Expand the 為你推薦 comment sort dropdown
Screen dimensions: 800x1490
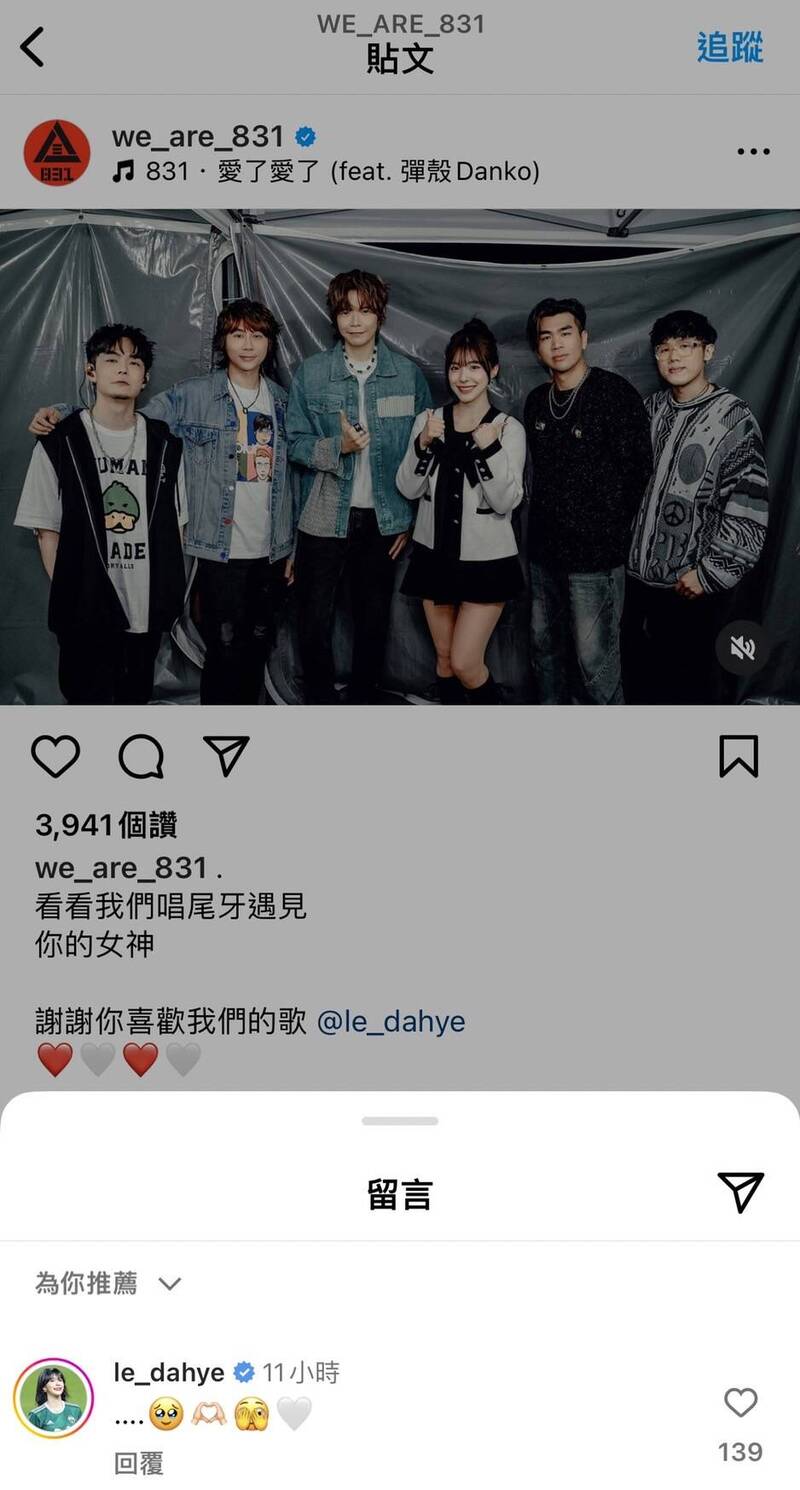pos(108,1283)
